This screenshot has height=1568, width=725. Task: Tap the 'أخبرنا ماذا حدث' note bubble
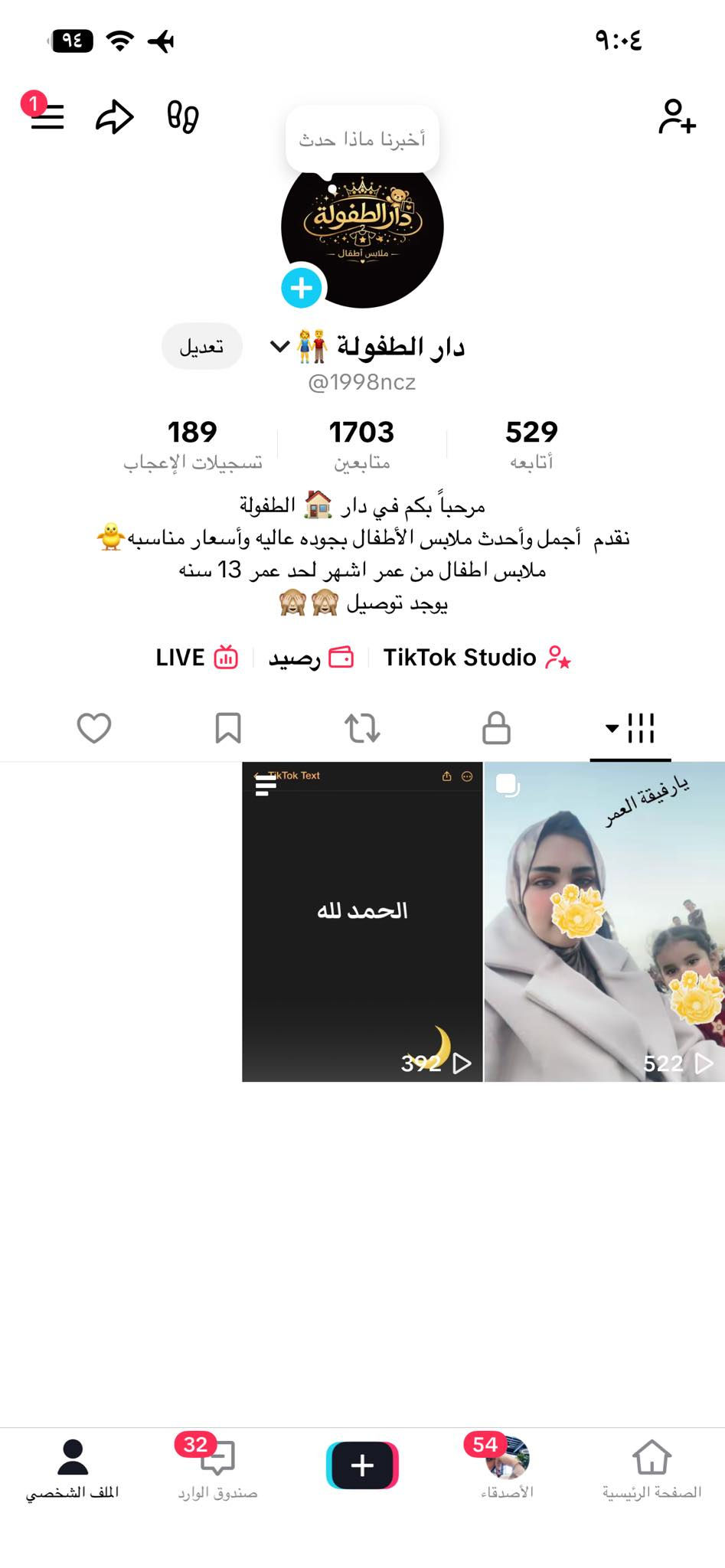(362, 139)
